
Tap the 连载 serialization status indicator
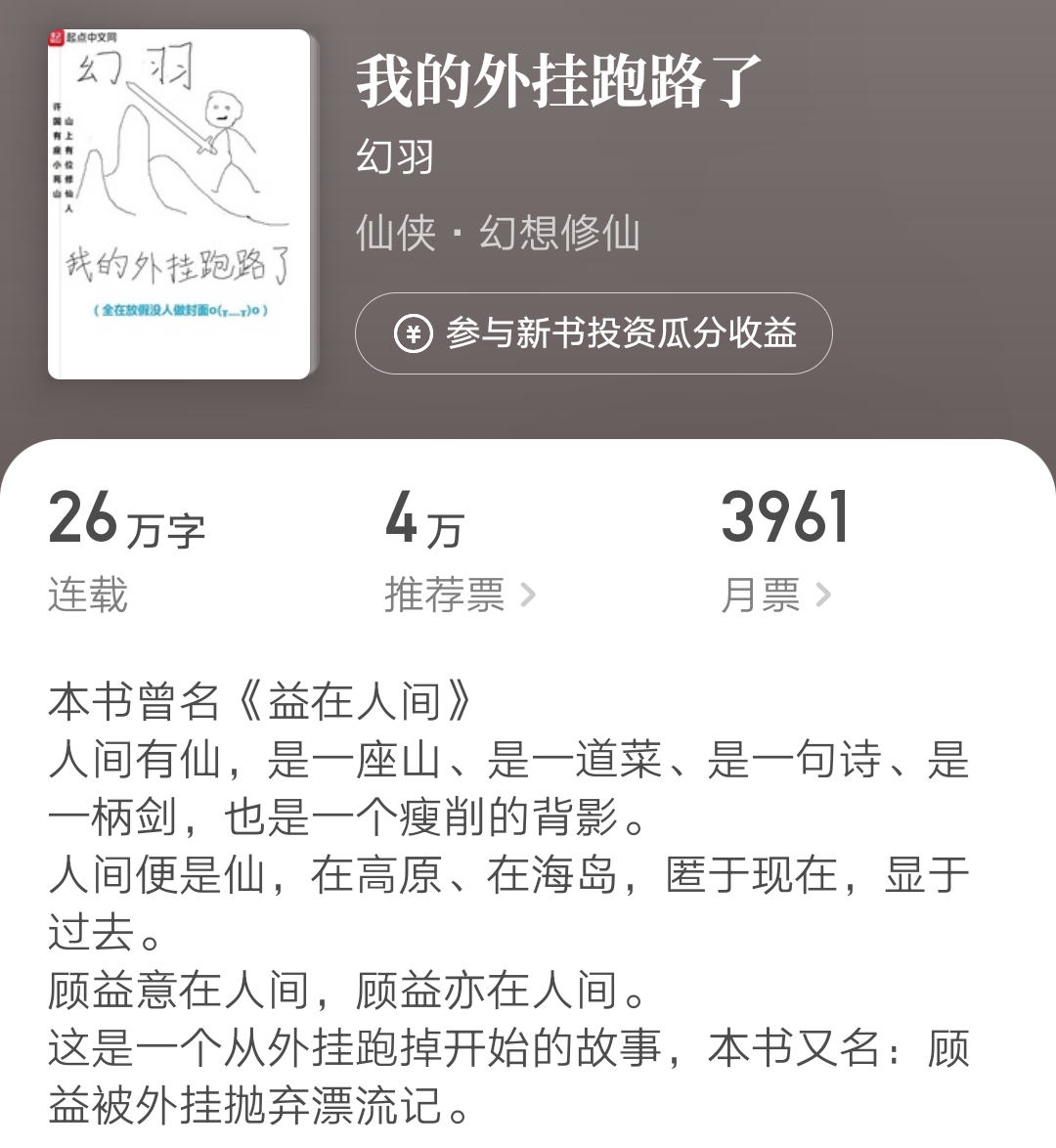click(x=86, y=595)
